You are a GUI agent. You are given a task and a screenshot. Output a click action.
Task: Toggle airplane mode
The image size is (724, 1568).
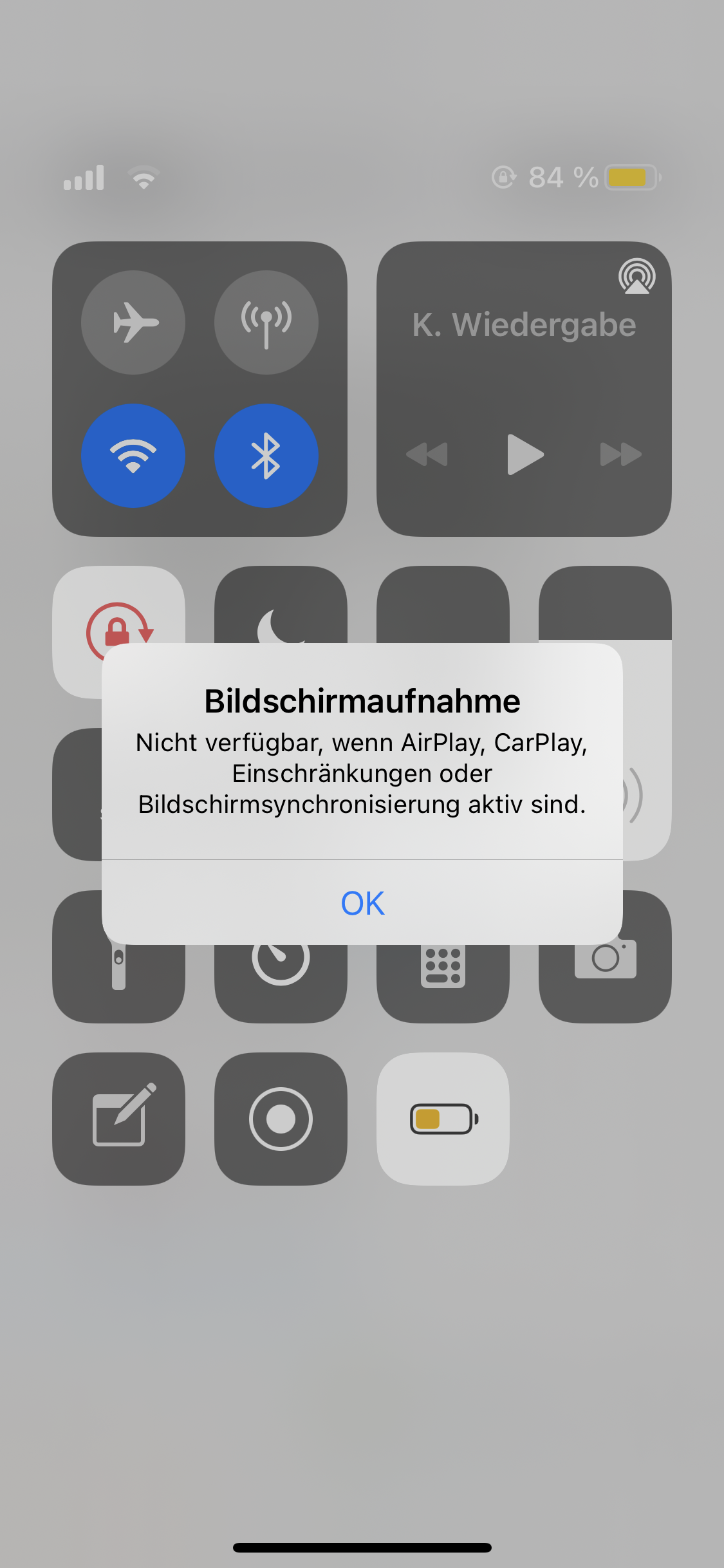click(x=133, y=322)
